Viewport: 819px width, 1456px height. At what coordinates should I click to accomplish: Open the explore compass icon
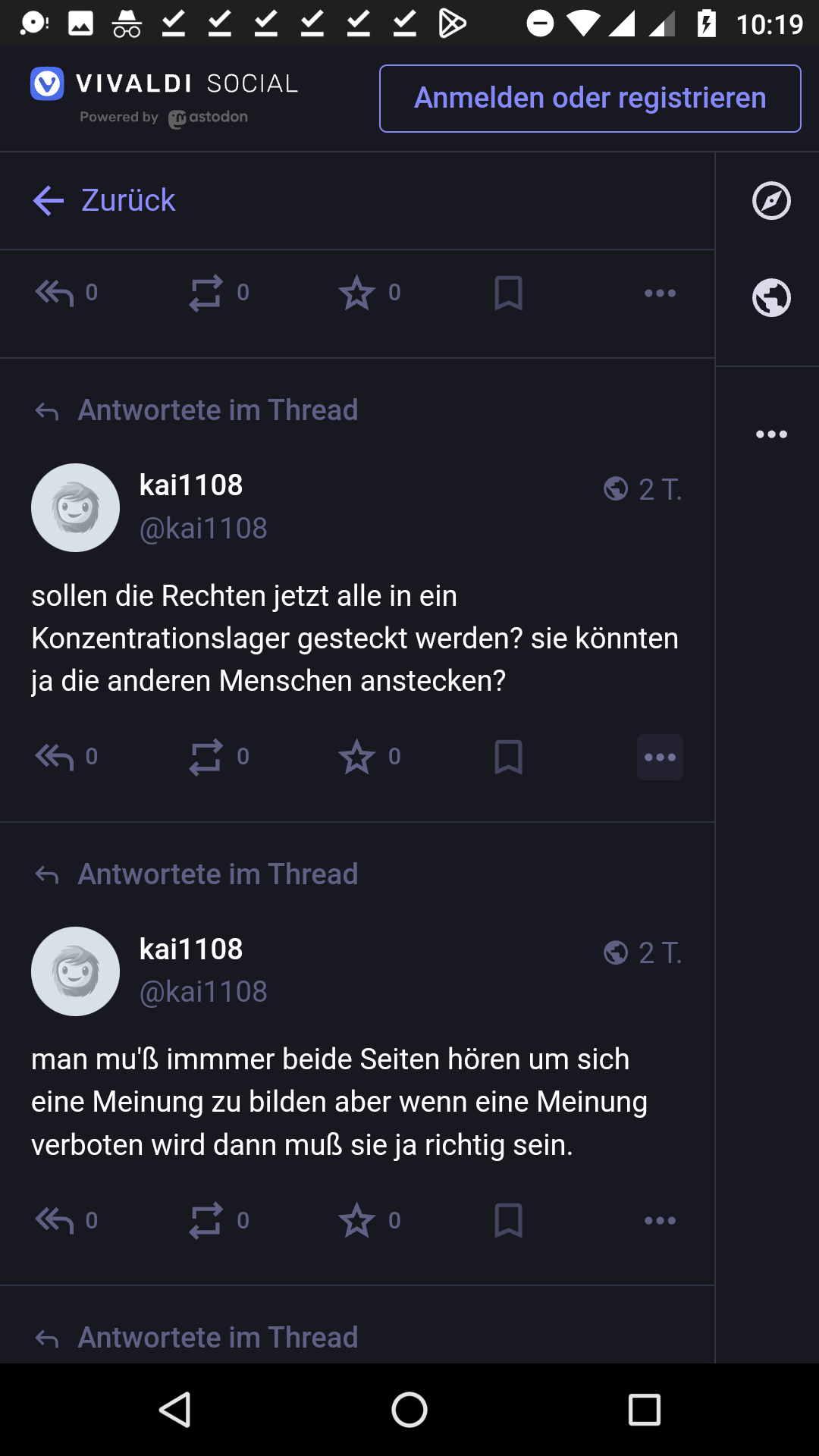[x=771, y=201]
